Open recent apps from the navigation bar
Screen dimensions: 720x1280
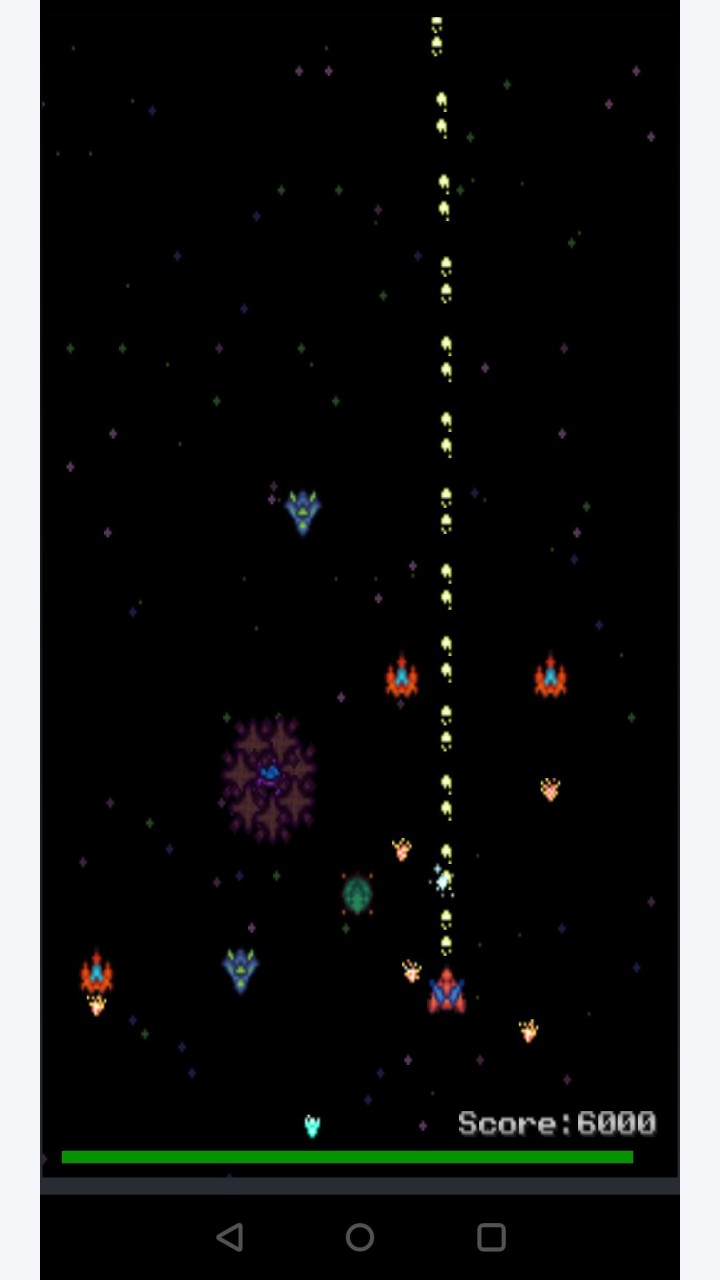(491, 1237)
